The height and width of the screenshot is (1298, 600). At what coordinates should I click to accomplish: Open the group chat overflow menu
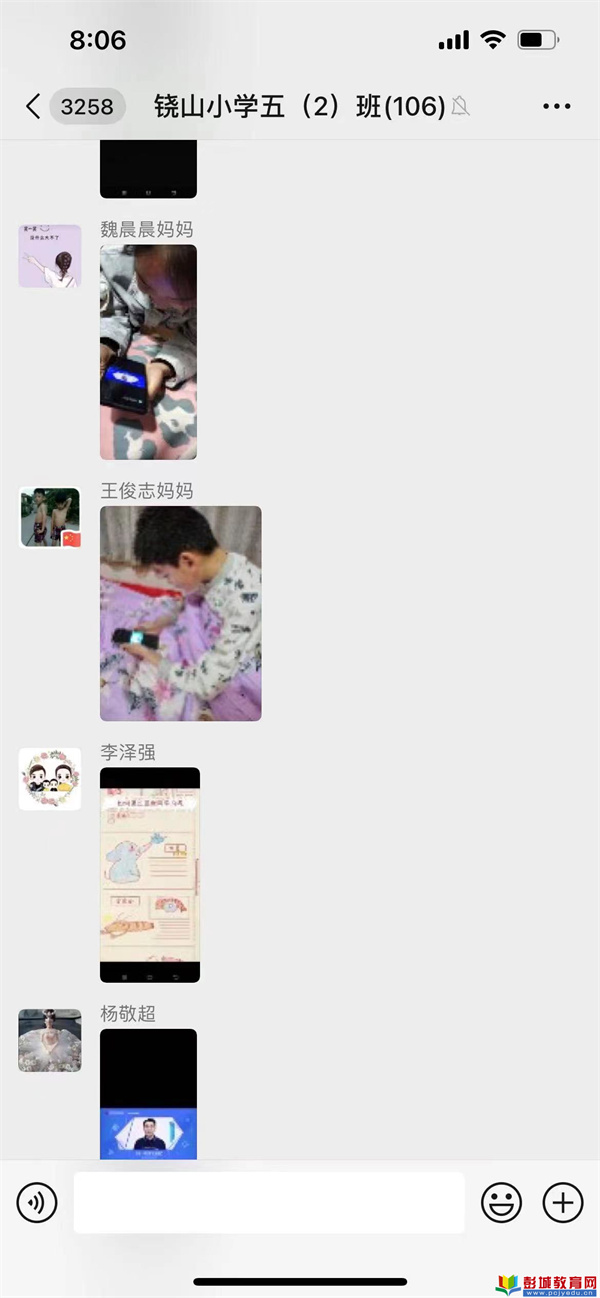point(556,106)
